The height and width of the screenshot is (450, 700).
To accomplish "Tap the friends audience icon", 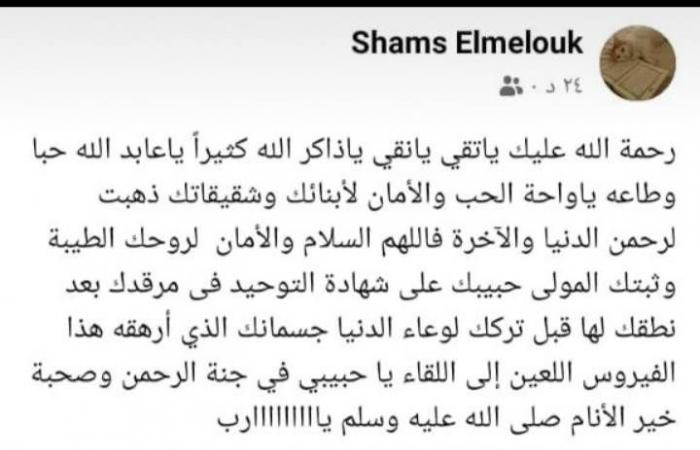I will coord(510,88).
